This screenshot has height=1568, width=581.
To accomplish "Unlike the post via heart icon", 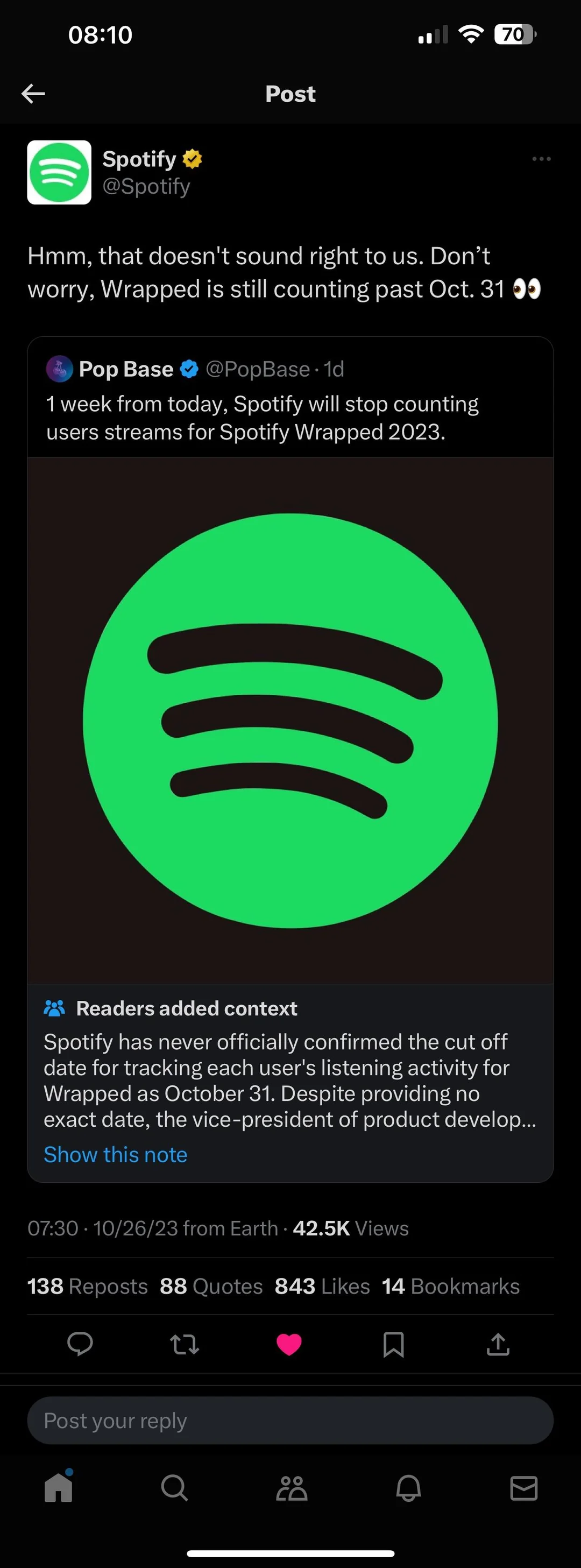I will tap(289, 1345).
